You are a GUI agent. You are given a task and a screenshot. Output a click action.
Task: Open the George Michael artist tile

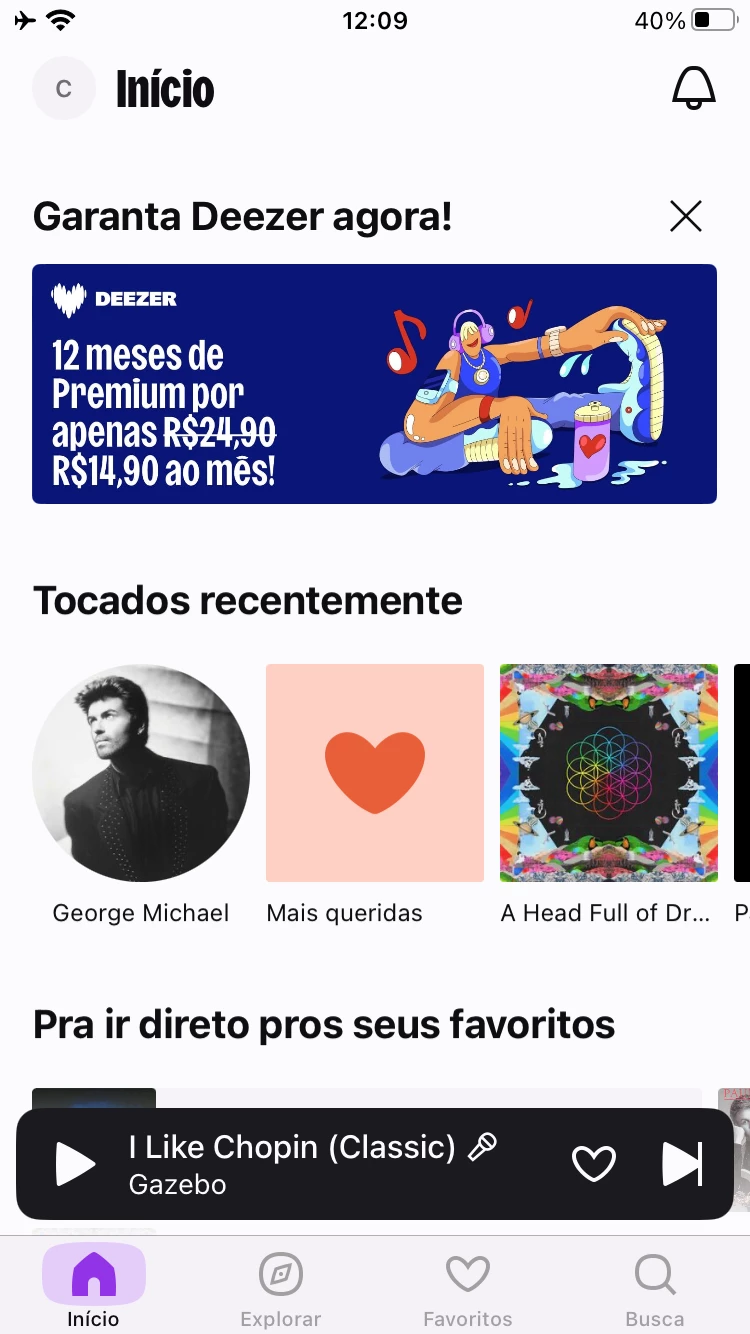tap(141, 773)
